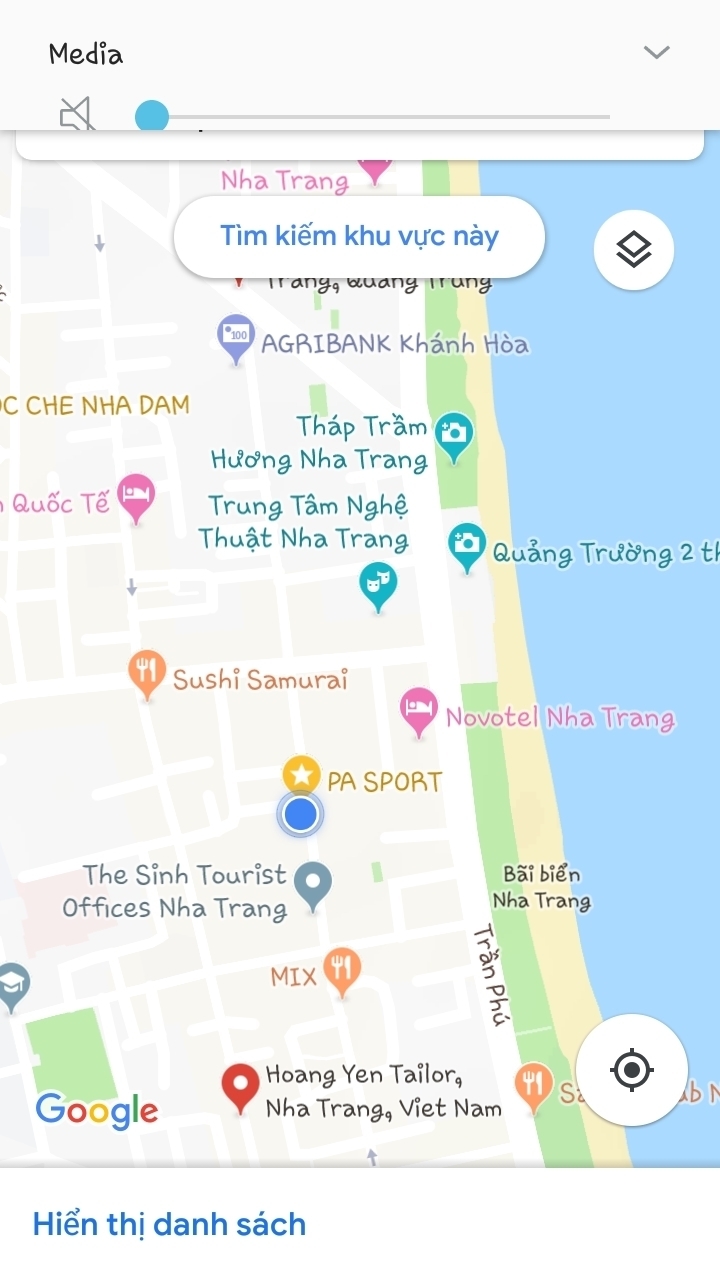Image resolution: width=720 pixels, height=1280 pixels.
Task: Select the Novotel Nha Trang hotel pin
Action: [x=418, y=709]
